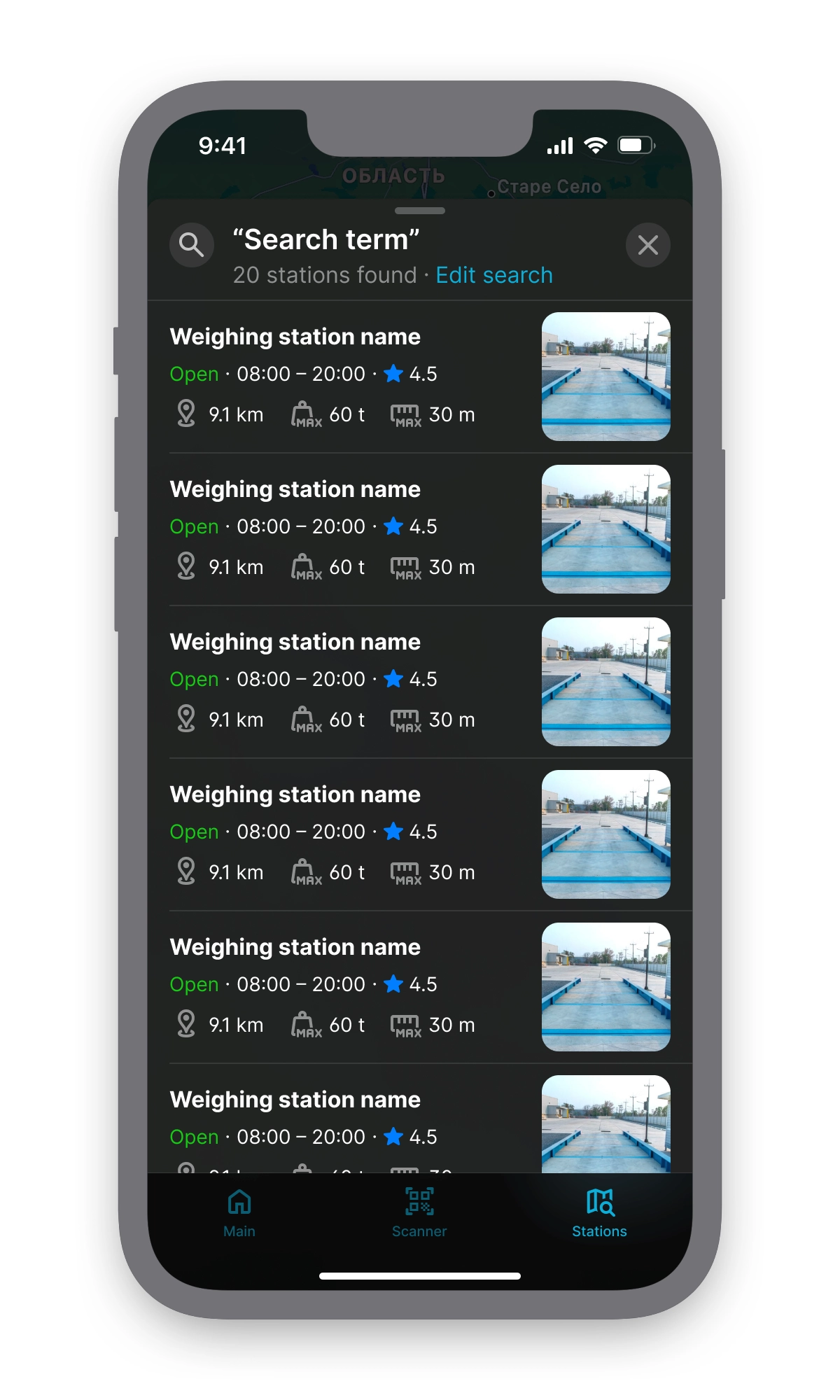
Task: Close the search results panel
Action: 647,245
